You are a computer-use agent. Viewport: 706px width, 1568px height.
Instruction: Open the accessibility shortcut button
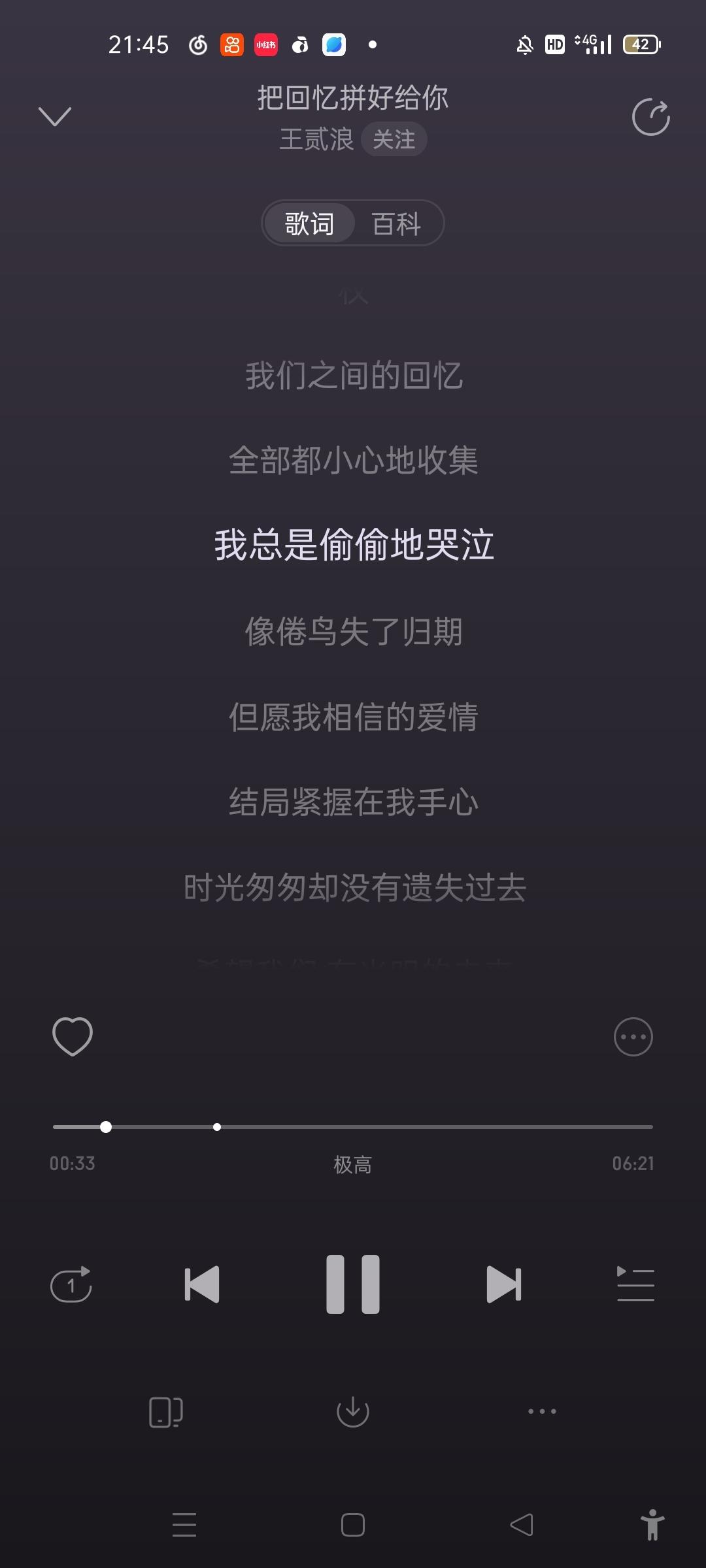652,1525
